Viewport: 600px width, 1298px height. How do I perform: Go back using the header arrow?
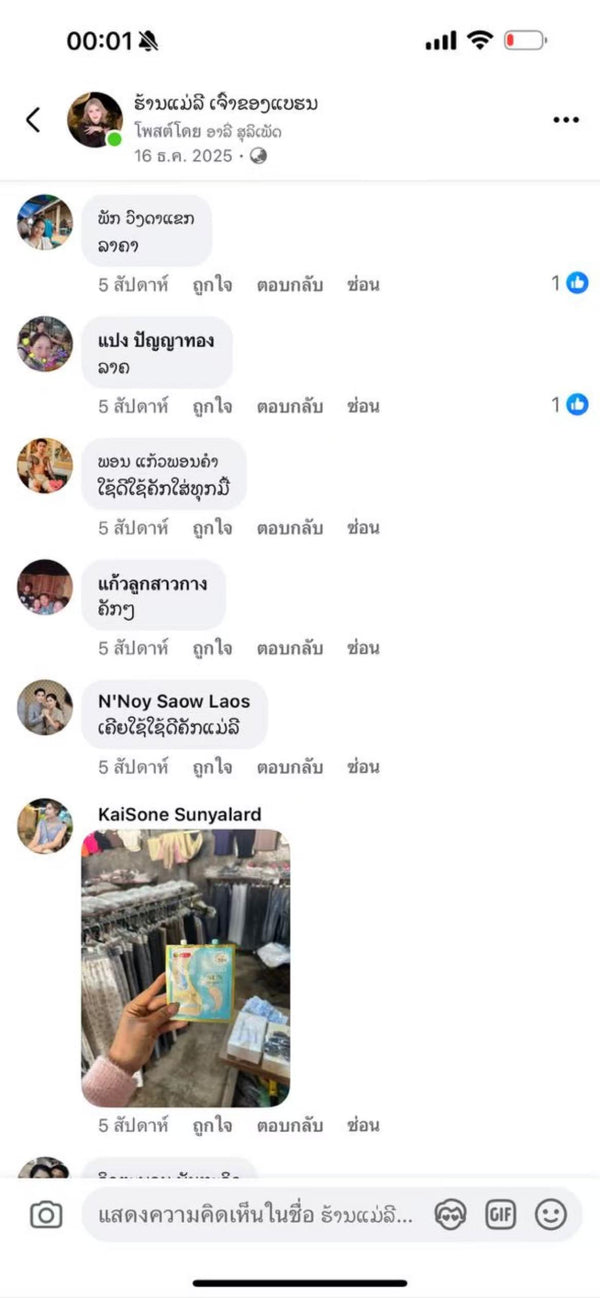(x=33, y=120)
